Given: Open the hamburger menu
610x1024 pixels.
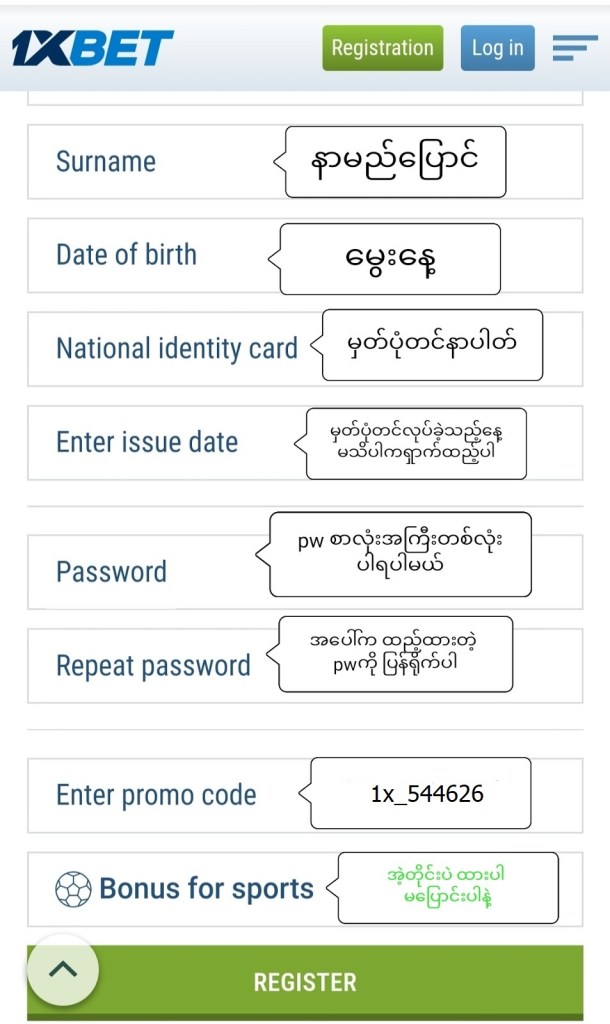Looking at the screenshot, I should click(x=574, y=48).
